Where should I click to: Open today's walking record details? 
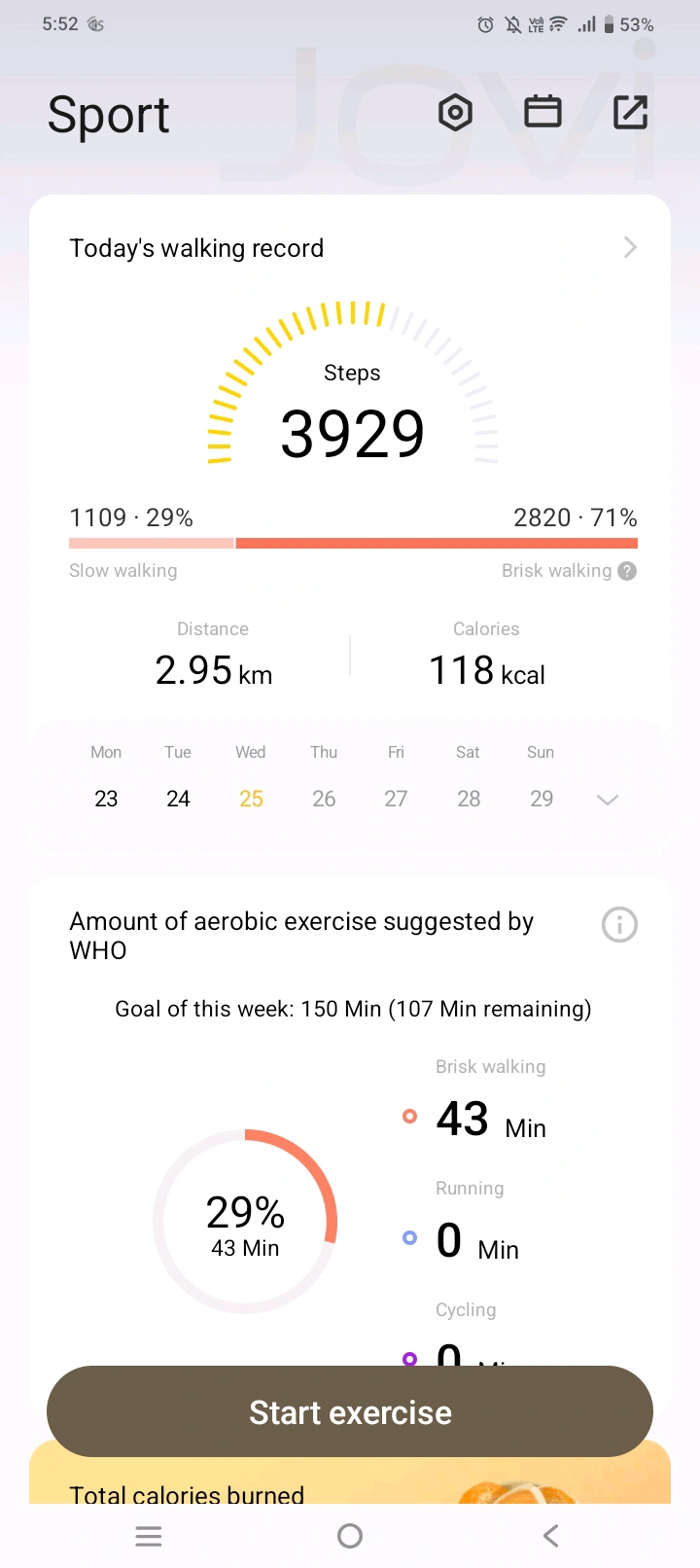pos(629,248)
